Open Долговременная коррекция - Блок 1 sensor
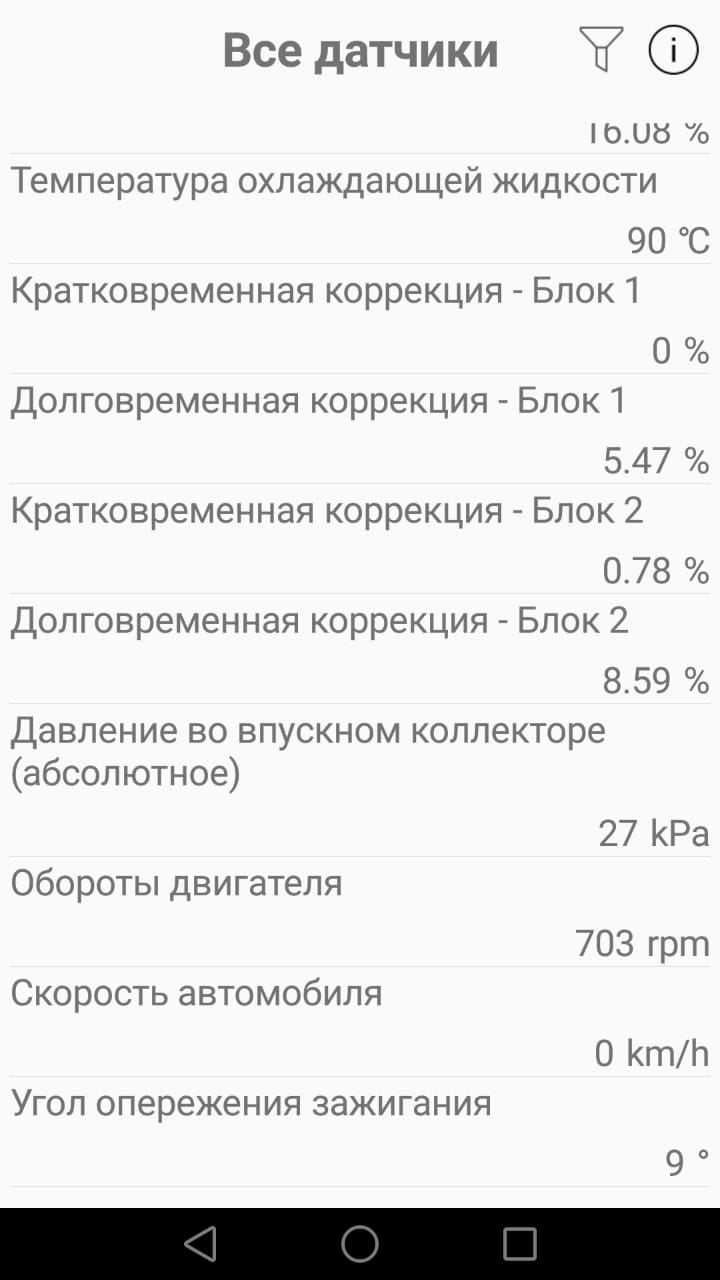Screen dimensions: 720x1280 coord(360,429)
